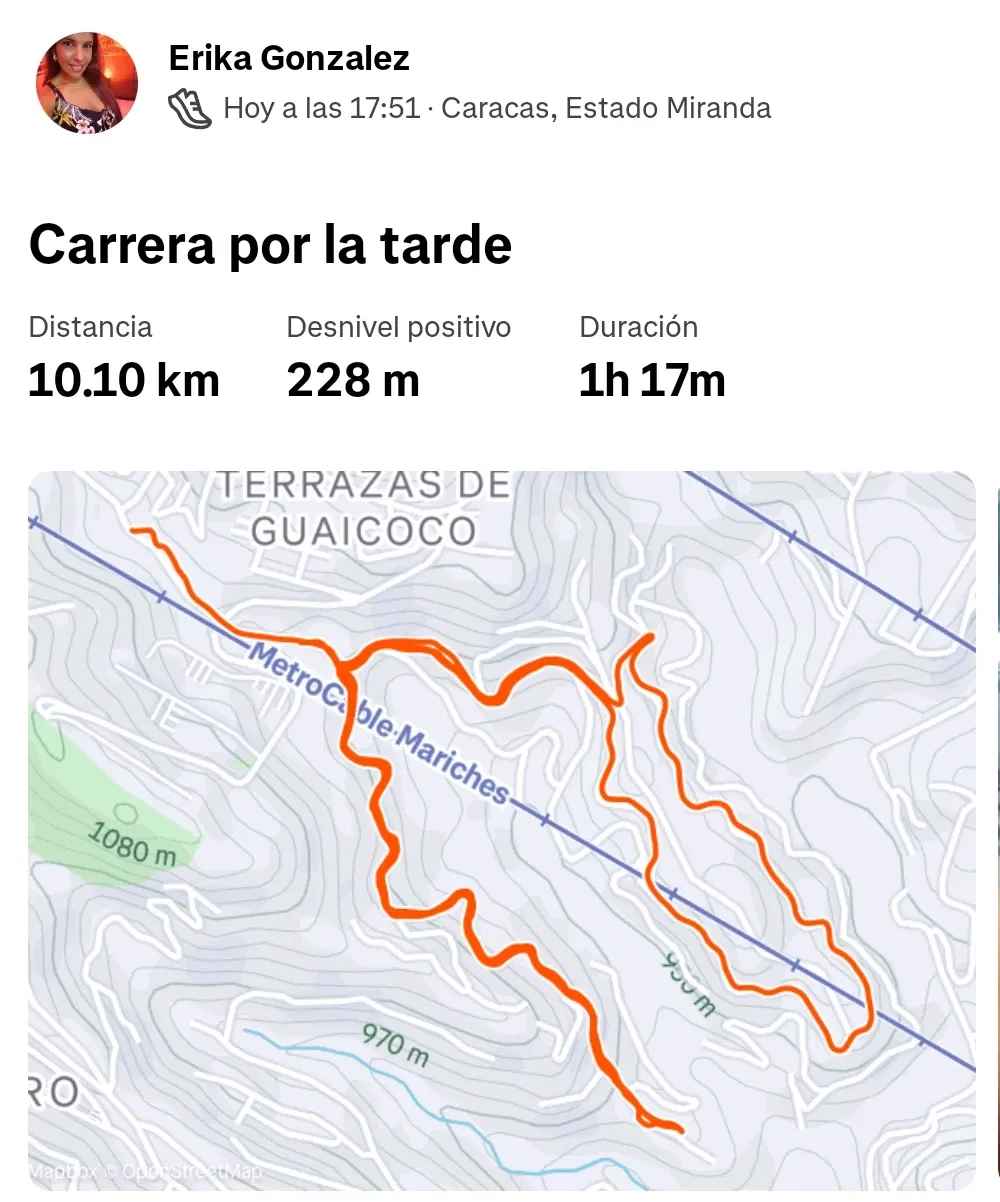
Task: Open the Carrera por la tarde activity
Action: (270, 245)
